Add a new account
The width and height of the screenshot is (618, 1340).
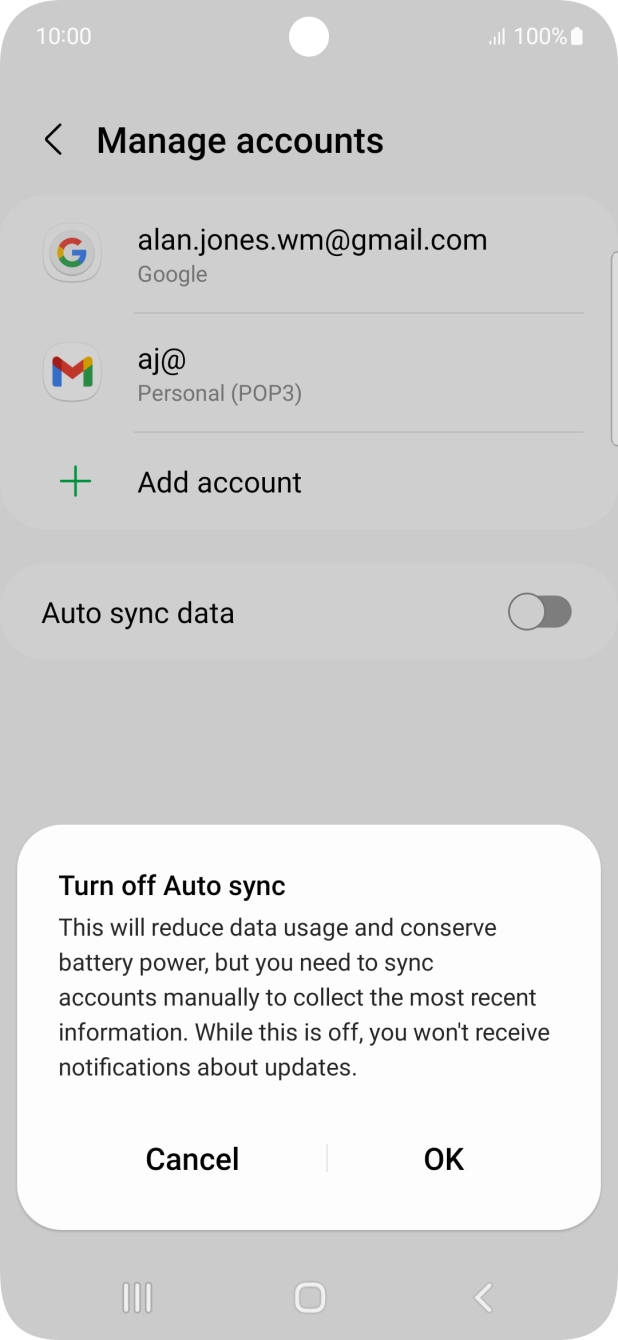click(x=220, y=483)
